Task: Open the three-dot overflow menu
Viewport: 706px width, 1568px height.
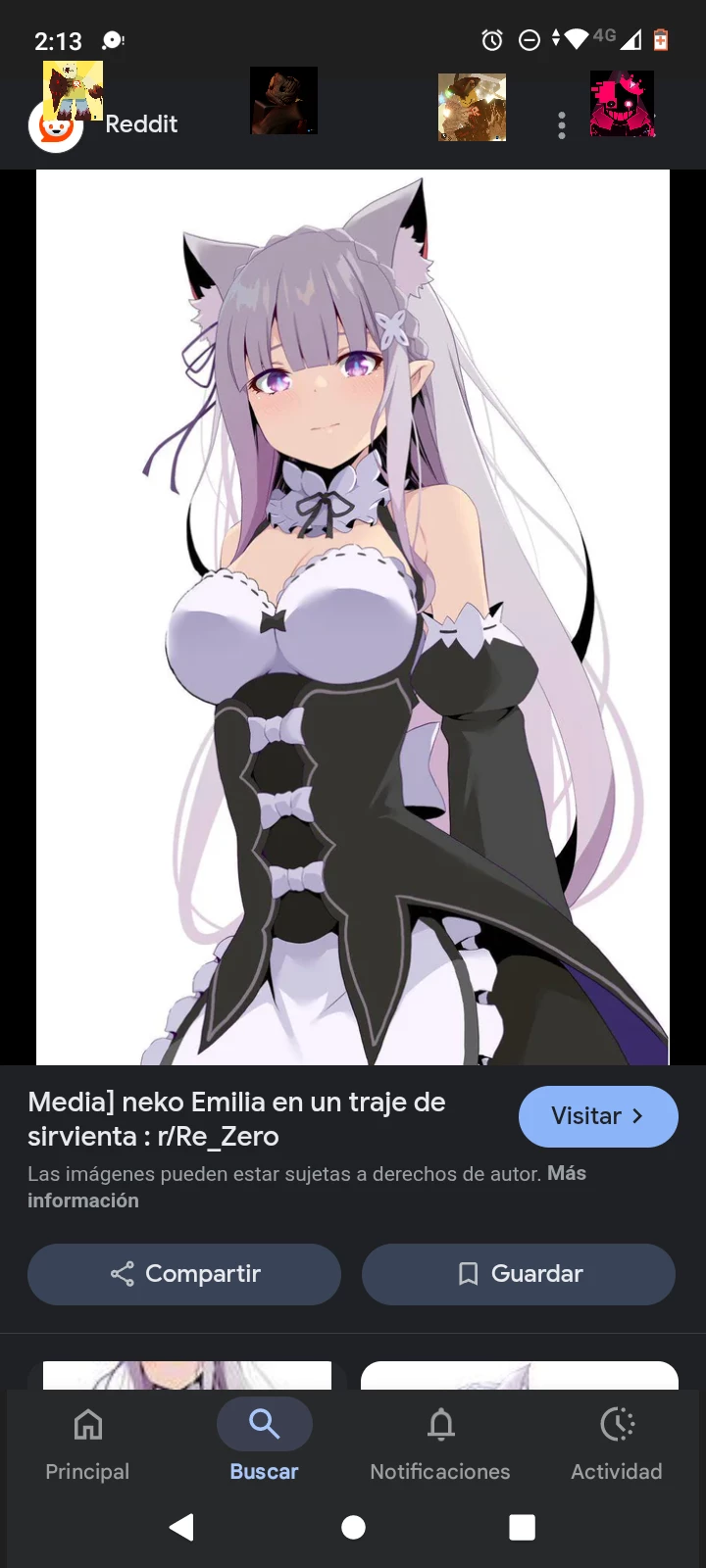Action: (561, 125)
